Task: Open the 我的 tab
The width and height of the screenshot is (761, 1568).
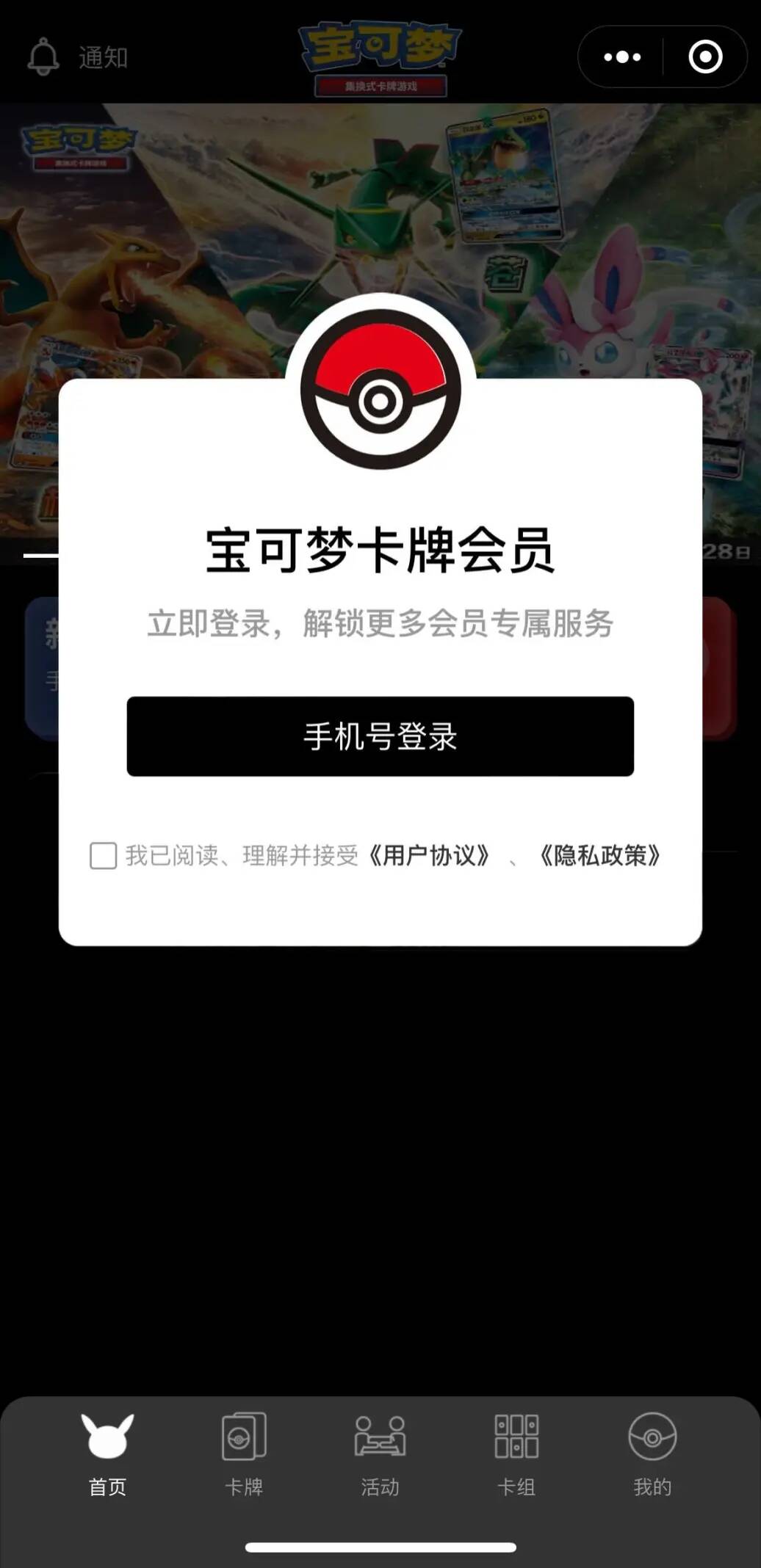Action: pyautogui.click(x=652, y=1453)
